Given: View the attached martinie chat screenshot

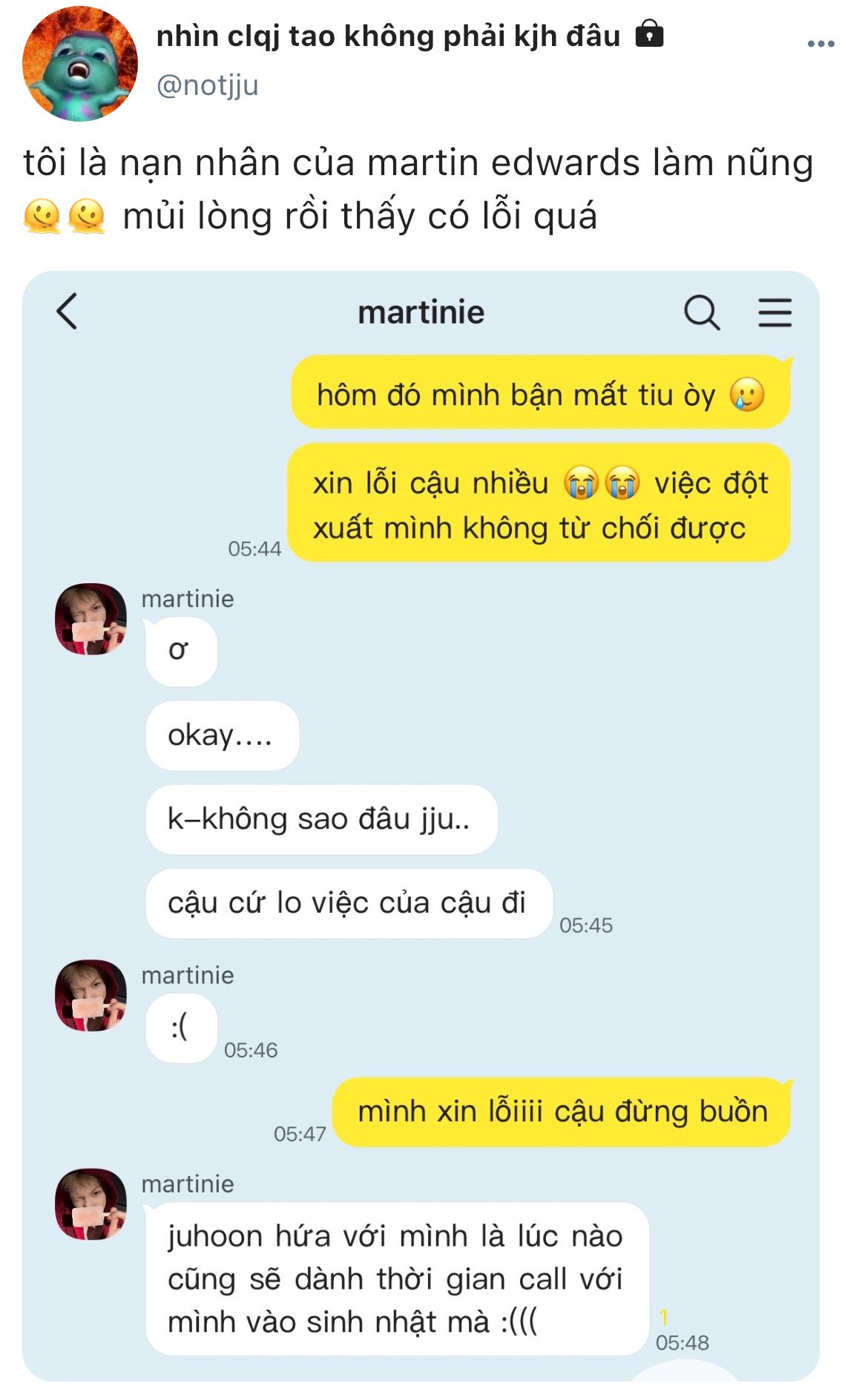Looking at the screenshot, I should tap(421, 824).
